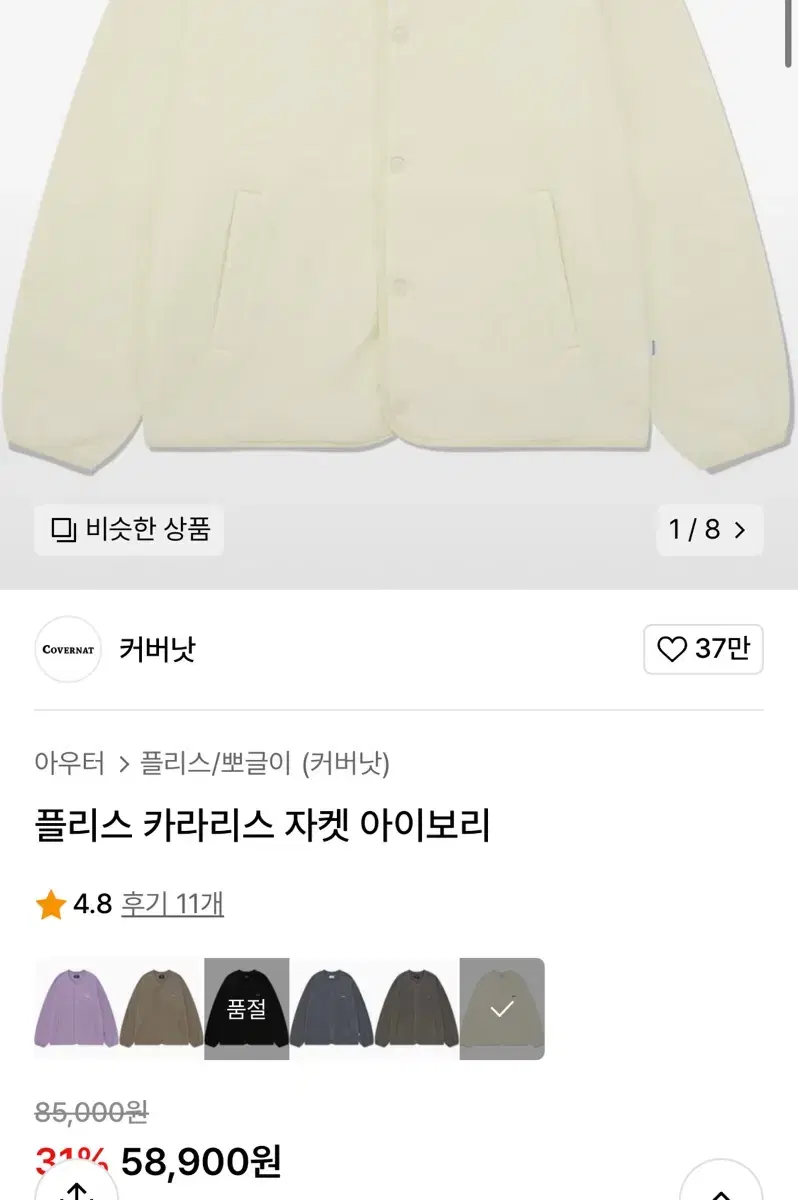Go to the 아우터 category

(69, 763)
